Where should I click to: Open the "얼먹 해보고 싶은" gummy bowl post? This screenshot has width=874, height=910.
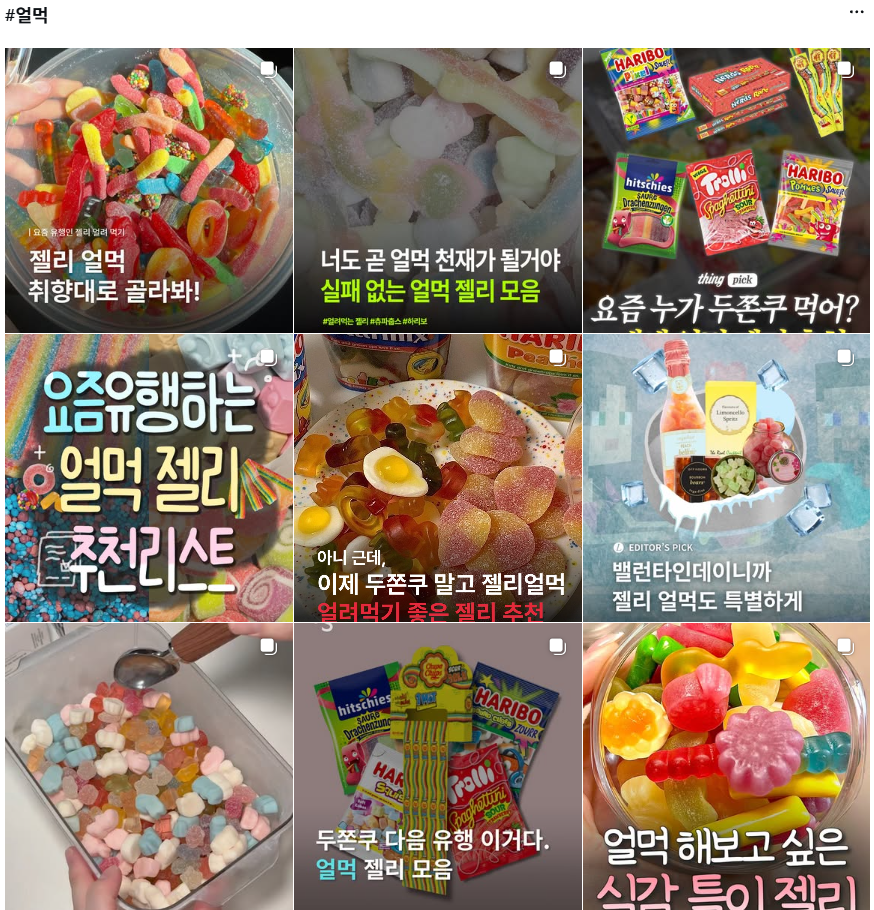pos(727,768)
